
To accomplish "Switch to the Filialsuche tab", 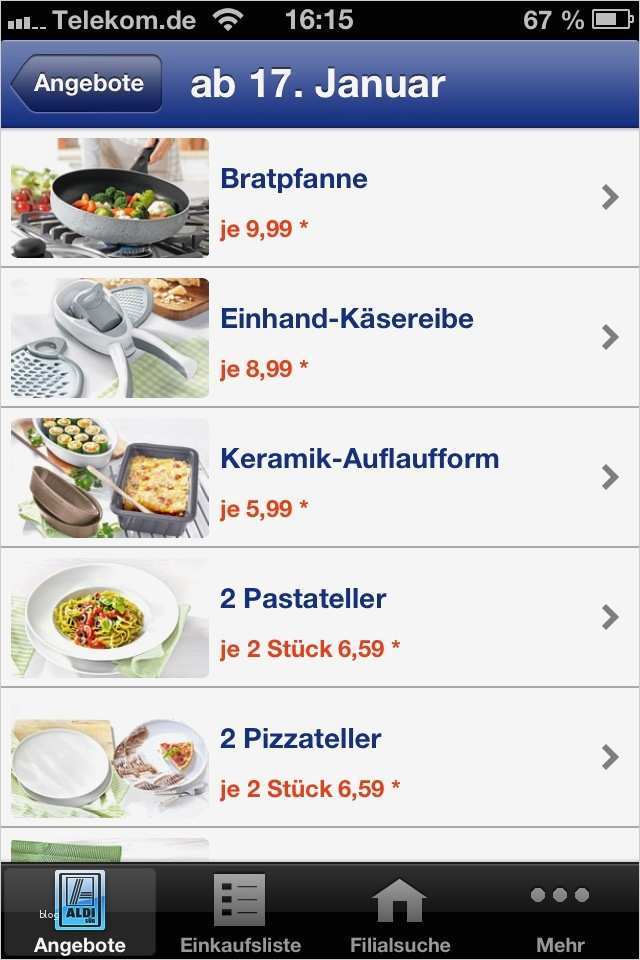I will pos(400,912).
